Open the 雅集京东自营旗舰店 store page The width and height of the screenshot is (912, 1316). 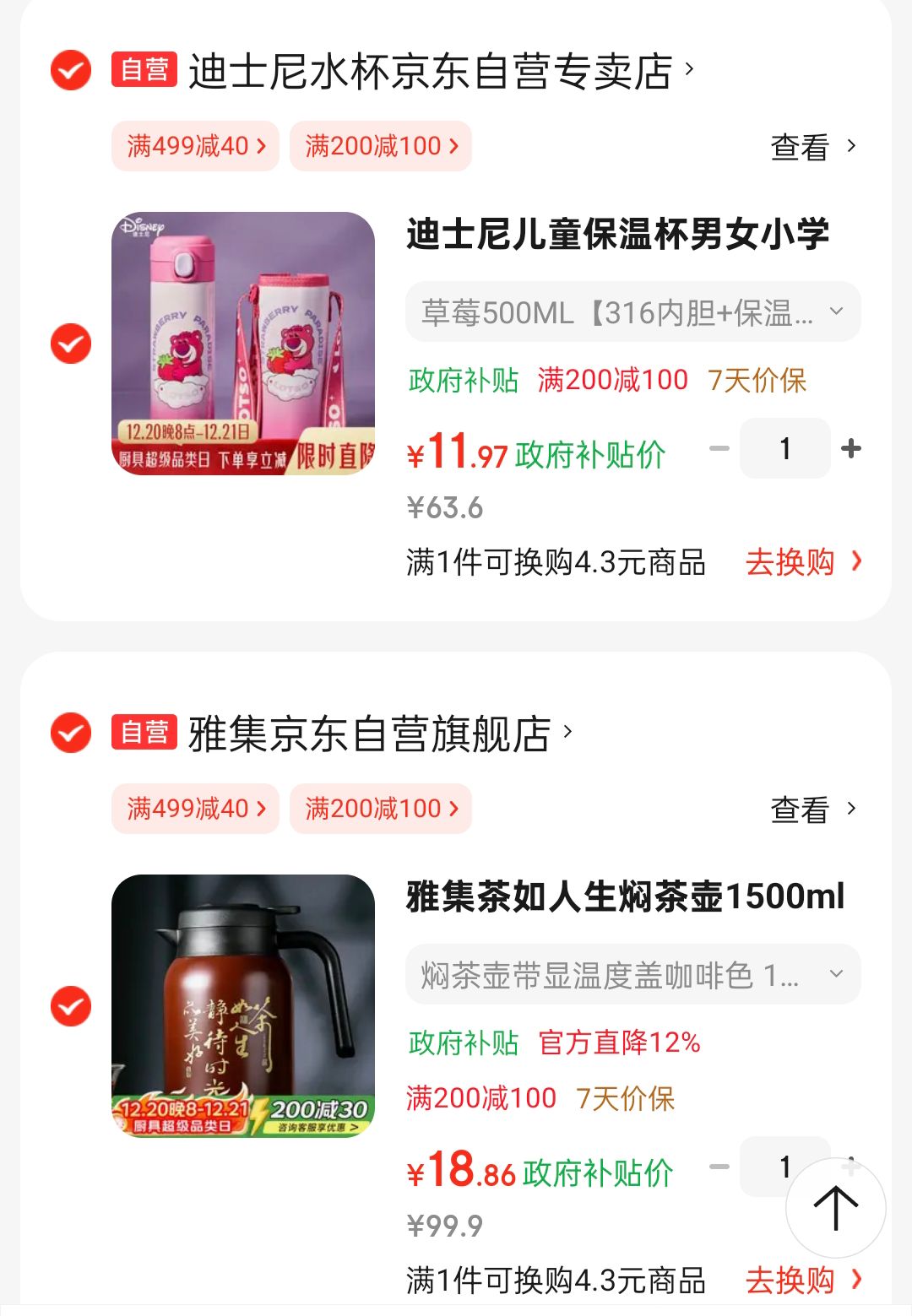pos(372,734)
